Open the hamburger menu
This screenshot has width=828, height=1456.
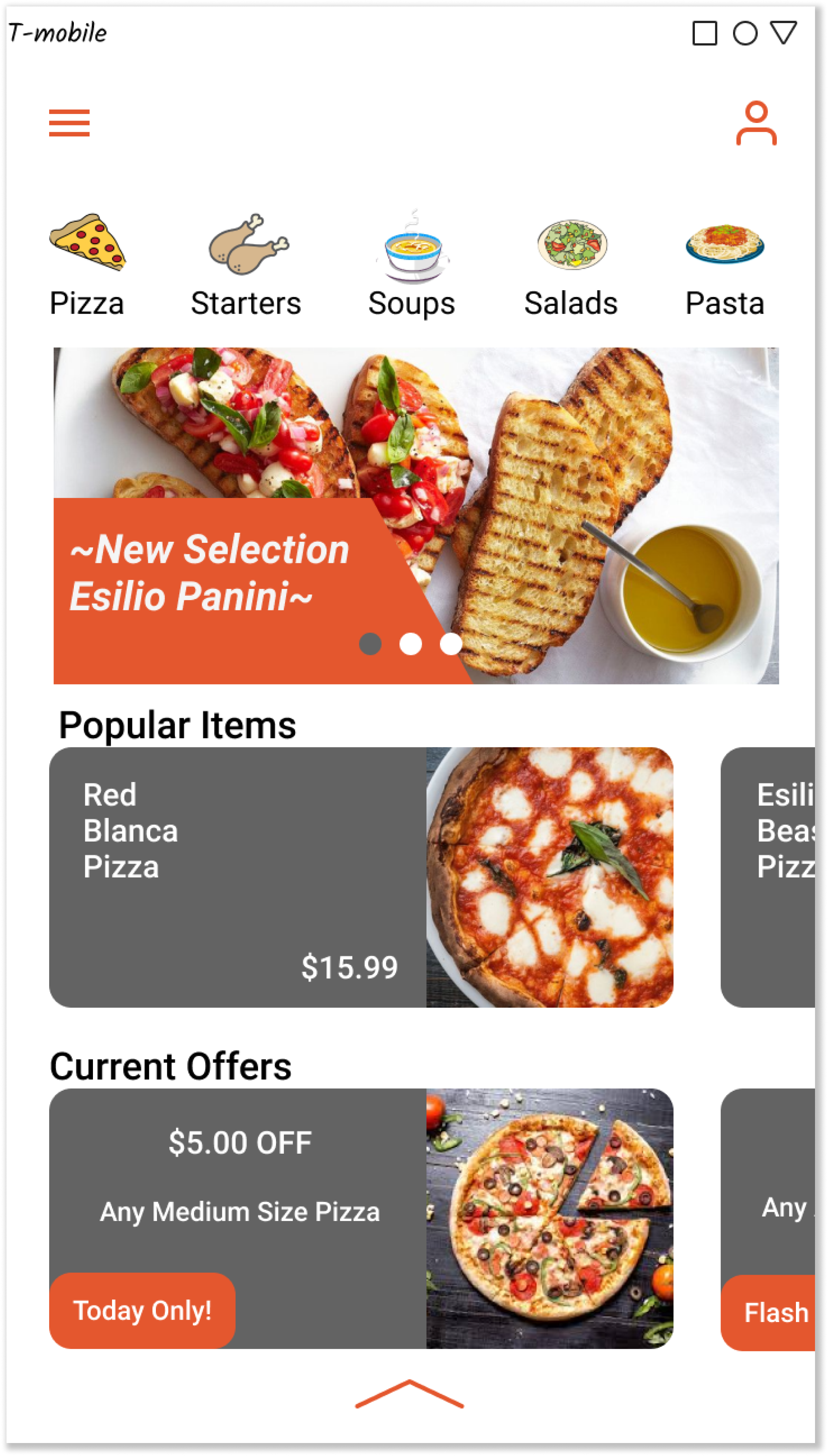click(69, 123)
